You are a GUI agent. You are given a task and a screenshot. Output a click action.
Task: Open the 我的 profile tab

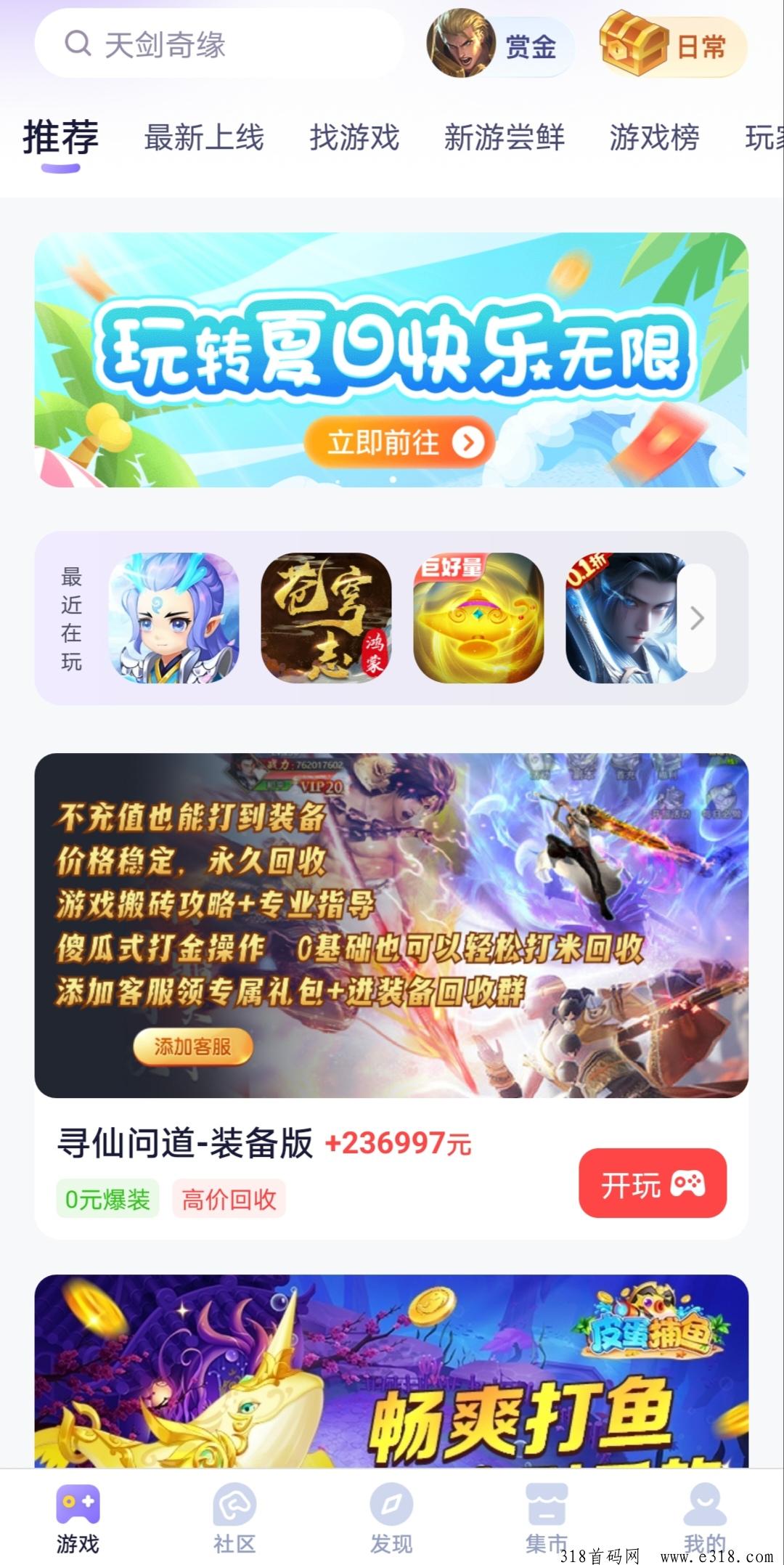coord(704,1517)
